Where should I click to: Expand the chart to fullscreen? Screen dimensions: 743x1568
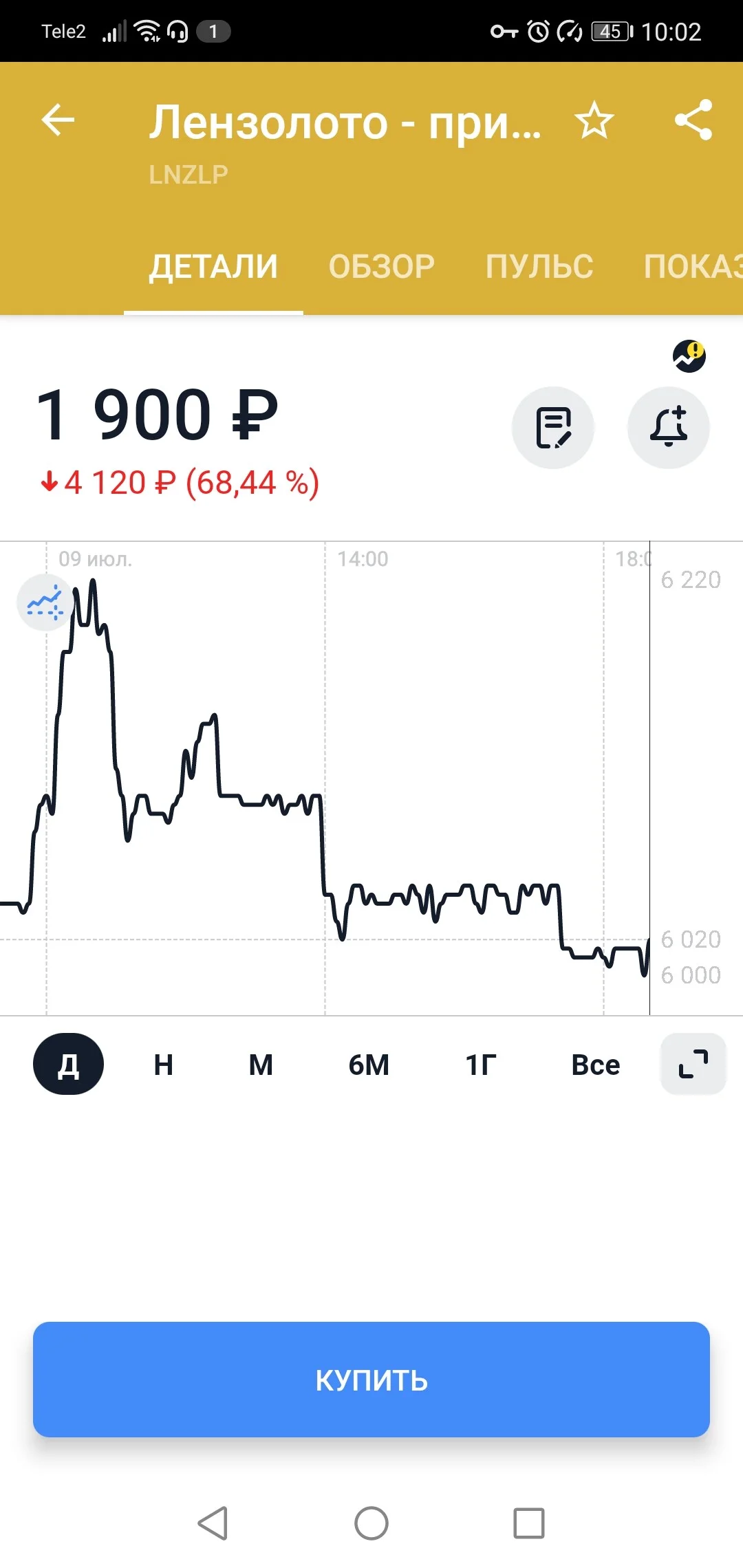tap(693, 1064)
